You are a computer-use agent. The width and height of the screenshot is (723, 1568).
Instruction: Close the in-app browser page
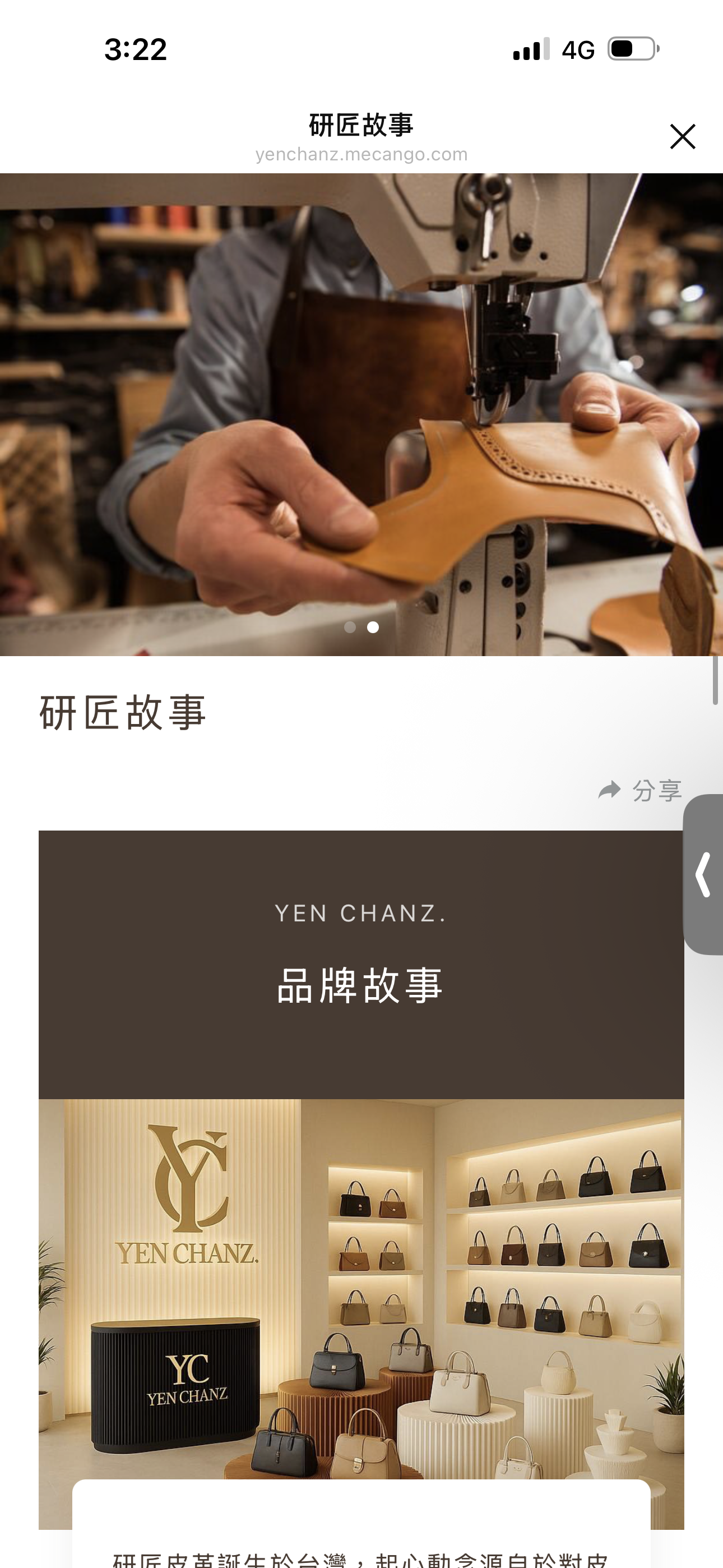[682, 136]
